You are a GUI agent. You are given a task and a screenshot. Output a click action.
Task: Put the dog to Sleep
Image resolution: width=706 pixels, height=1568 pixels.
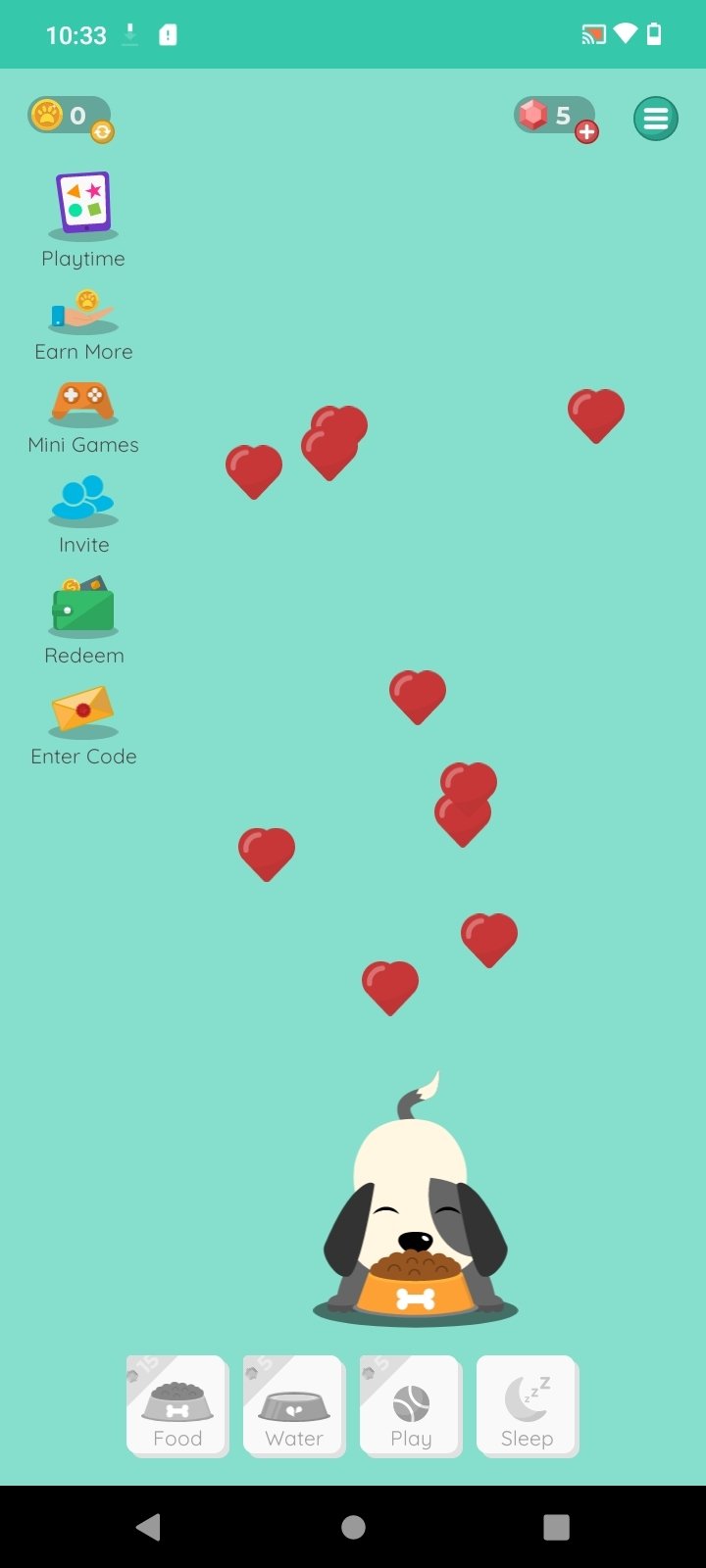528,1406
